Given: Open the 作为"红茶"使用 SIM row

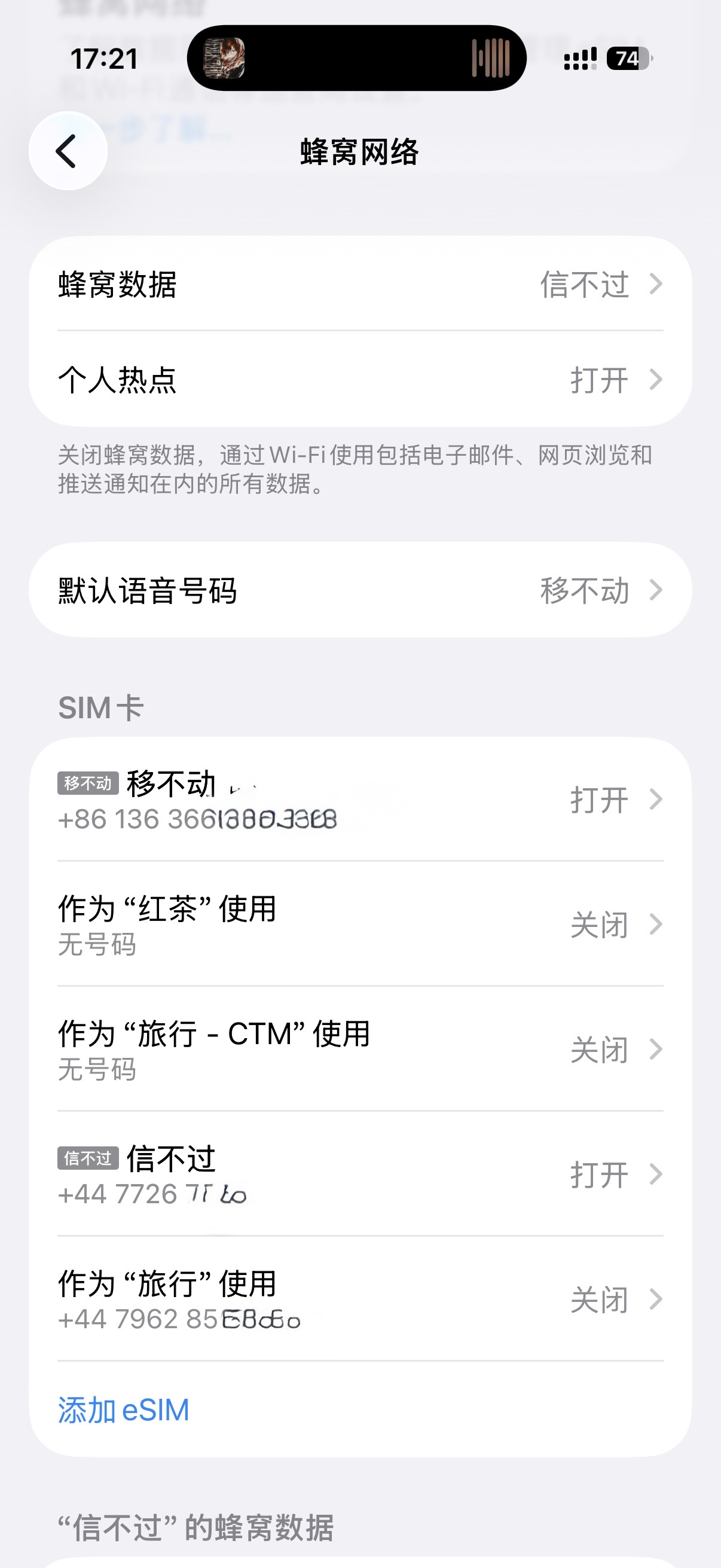Looking at the screenshot, I should (x=359, y=924).
